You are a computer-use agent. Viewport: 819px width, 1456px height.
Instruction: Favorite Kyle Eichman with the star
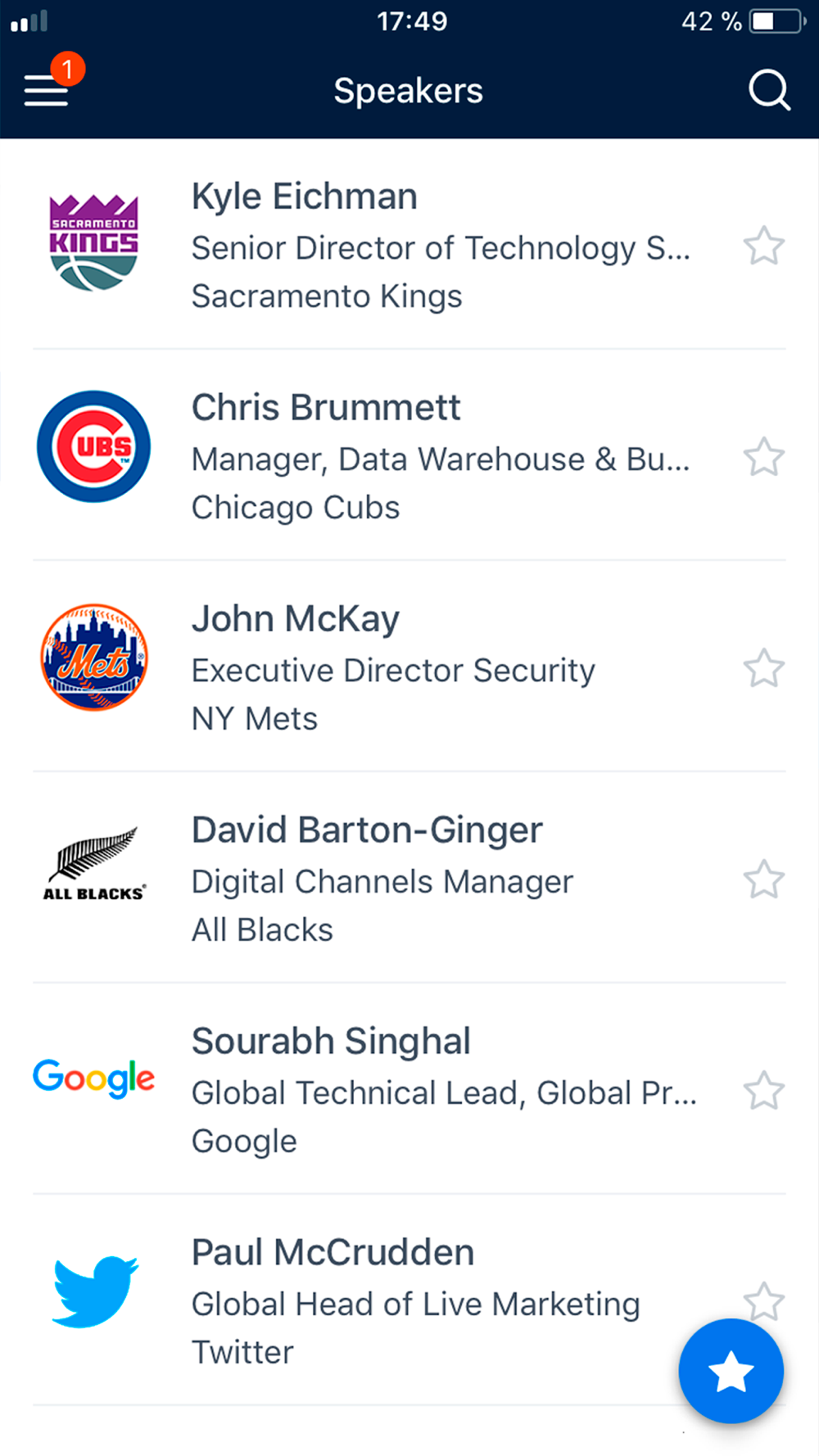(x=764, y=246)
